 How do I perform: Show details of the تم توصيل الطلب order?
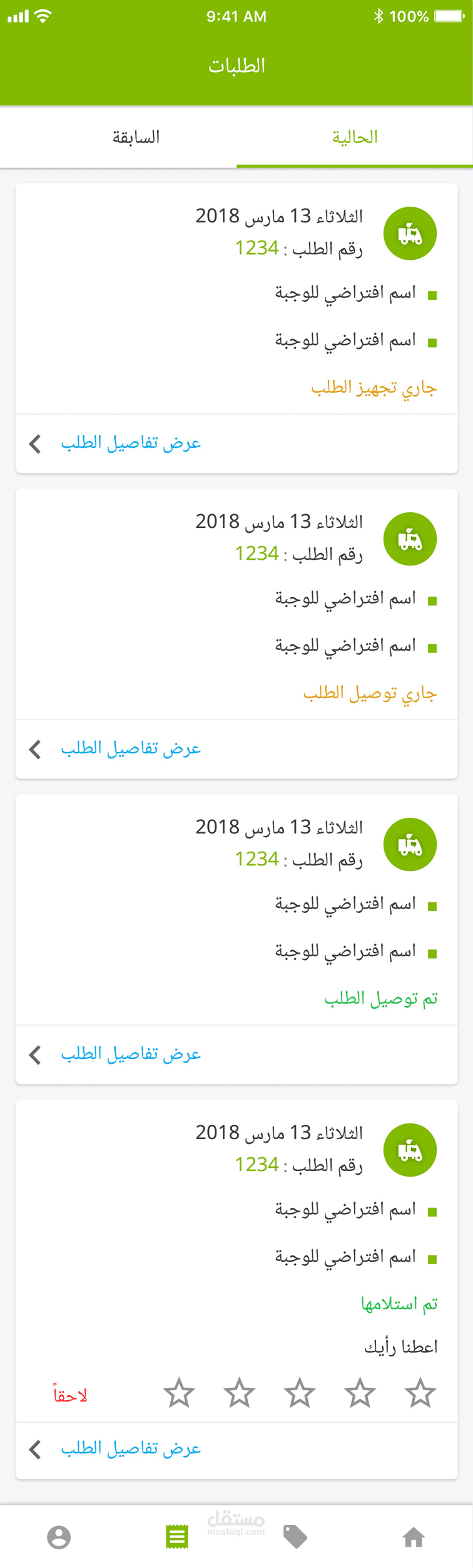coord(130,1055)
